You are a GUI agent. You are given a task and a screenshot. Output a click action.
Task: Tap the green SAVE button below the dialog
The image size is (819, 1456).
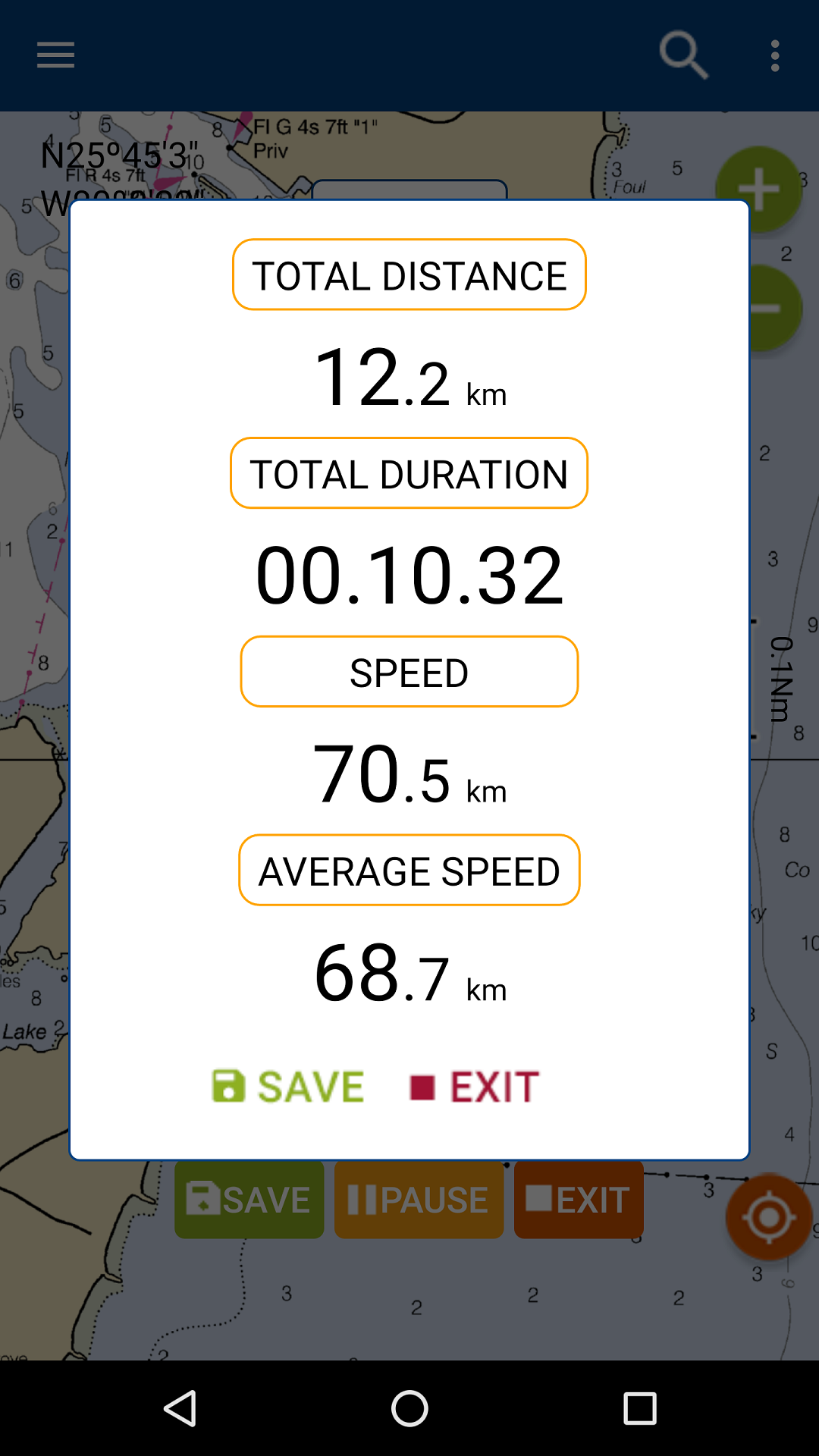click(x=249, y=1200)
